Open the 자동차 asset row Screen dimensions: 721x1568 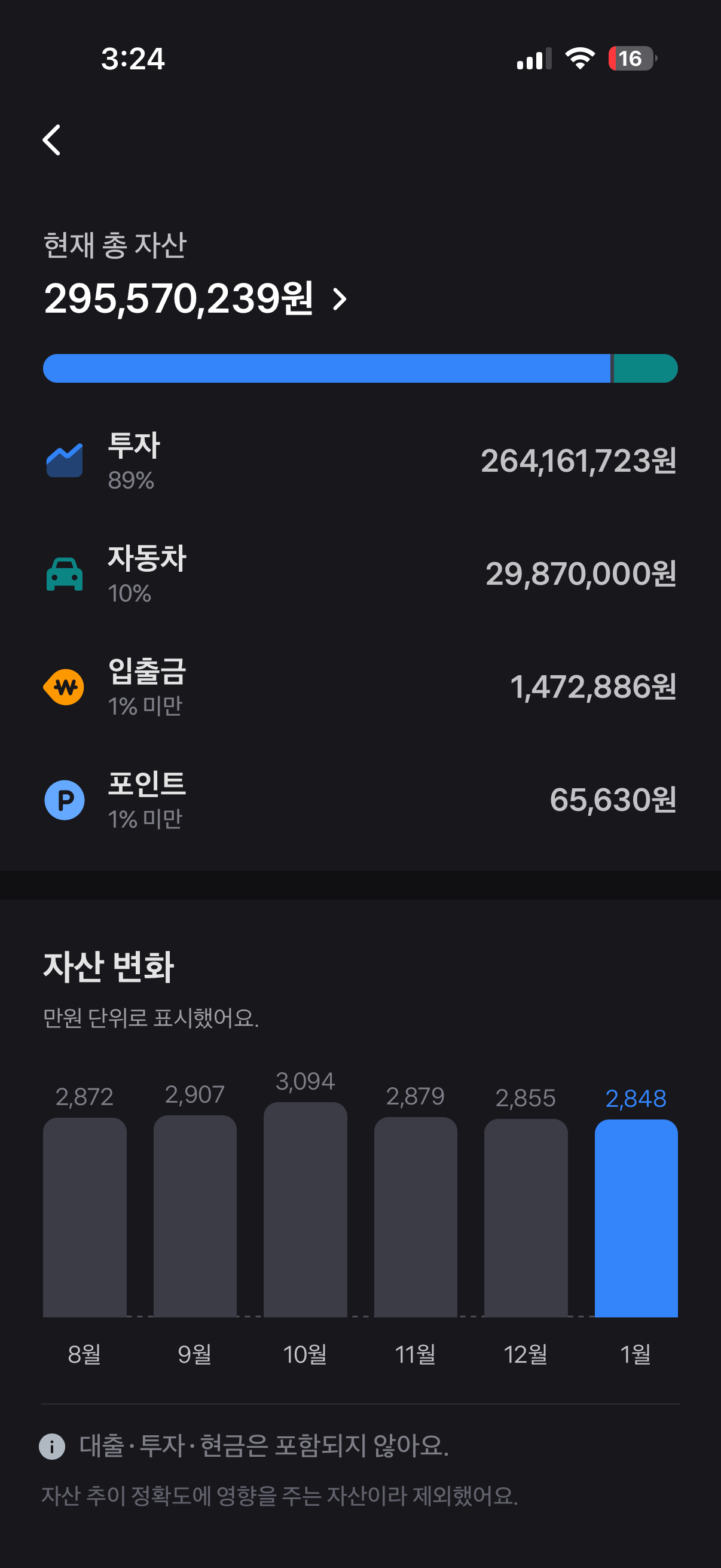click(360, 574)
